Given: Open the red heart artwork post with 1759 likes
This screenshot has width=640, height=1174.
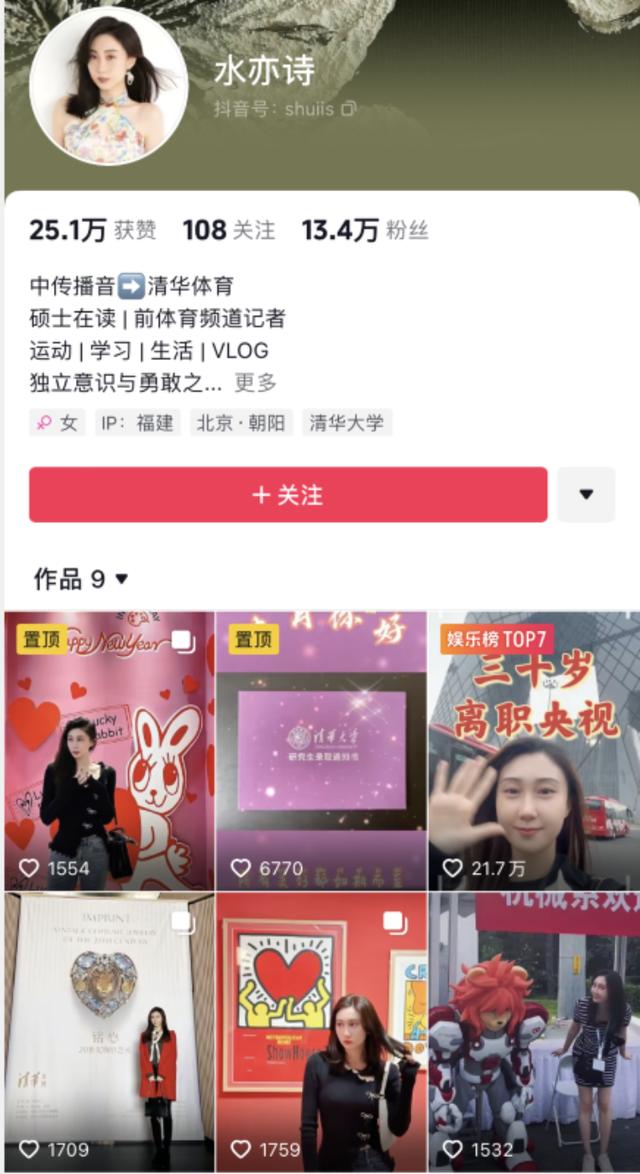Looking at the screenshot, I should click(x=321, y=1030).
